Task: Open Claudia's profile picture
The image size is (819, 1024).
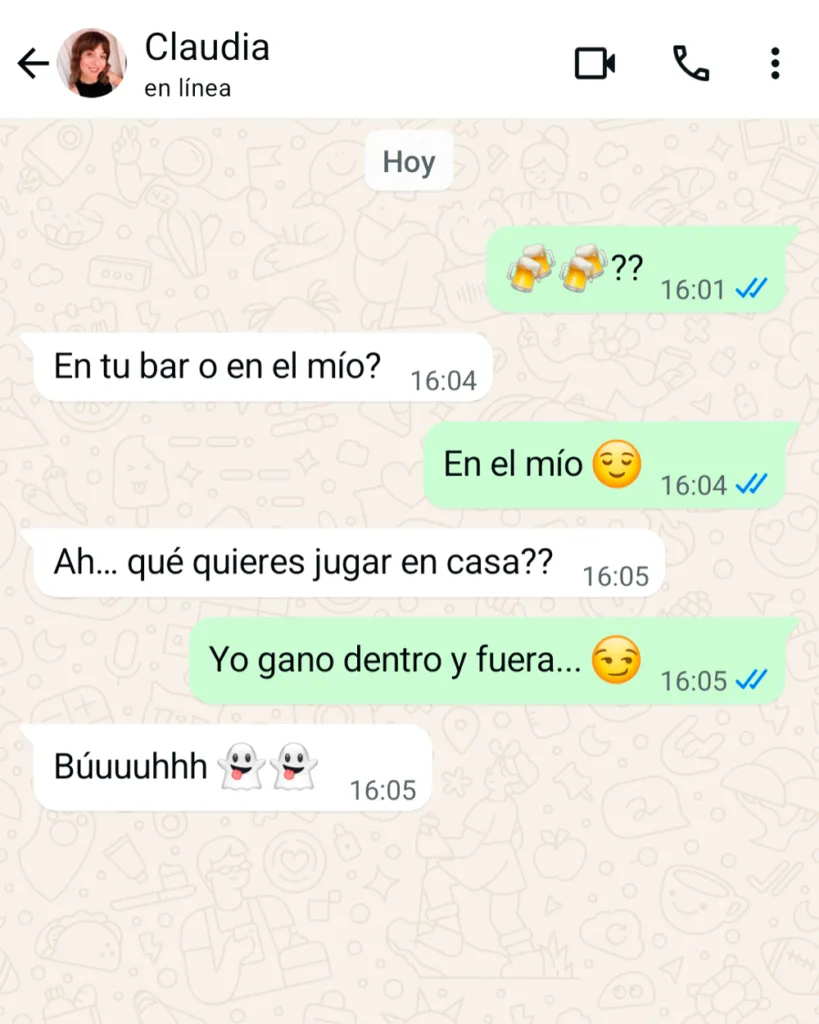Action: click(x=92, y=62)
